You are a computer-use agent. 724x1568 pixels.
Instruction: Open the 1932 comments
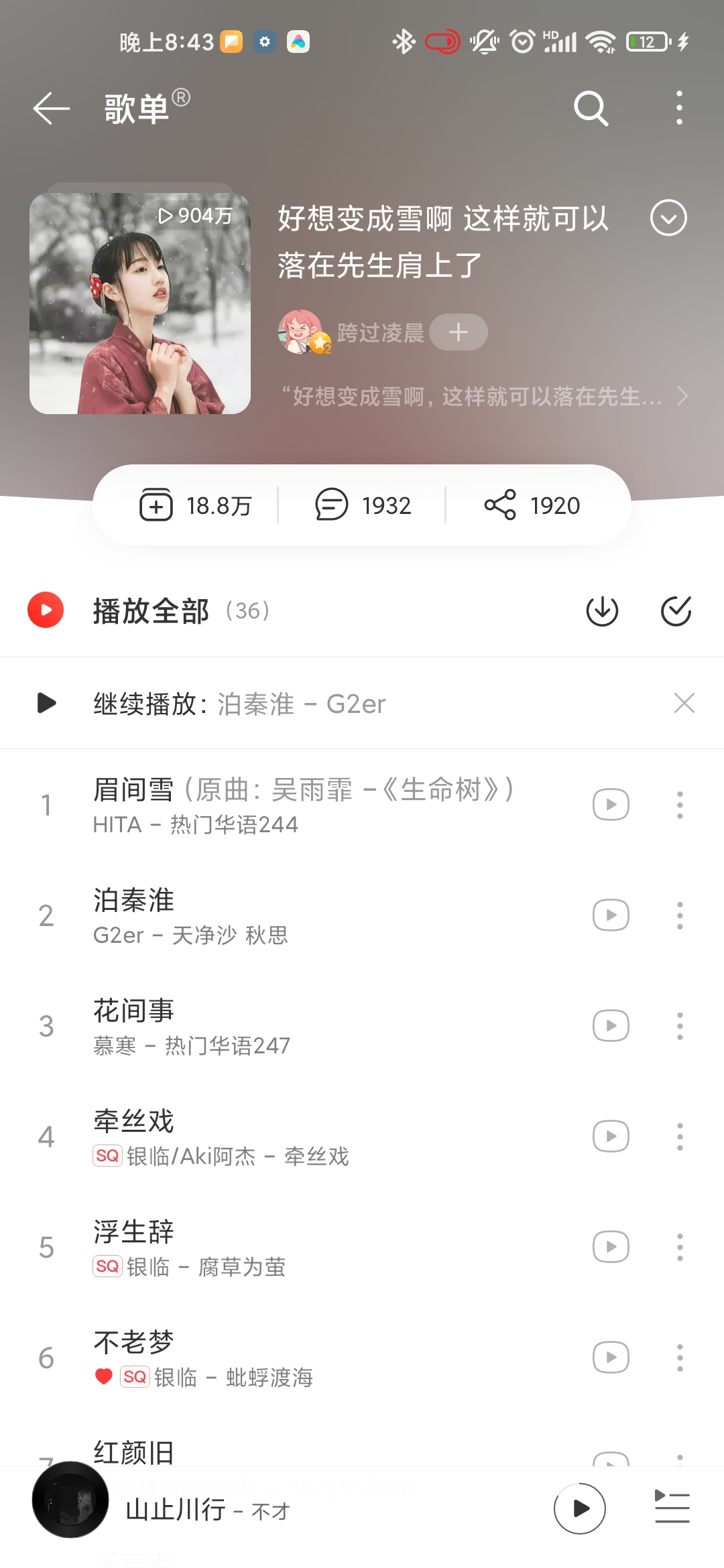(363, 505)
